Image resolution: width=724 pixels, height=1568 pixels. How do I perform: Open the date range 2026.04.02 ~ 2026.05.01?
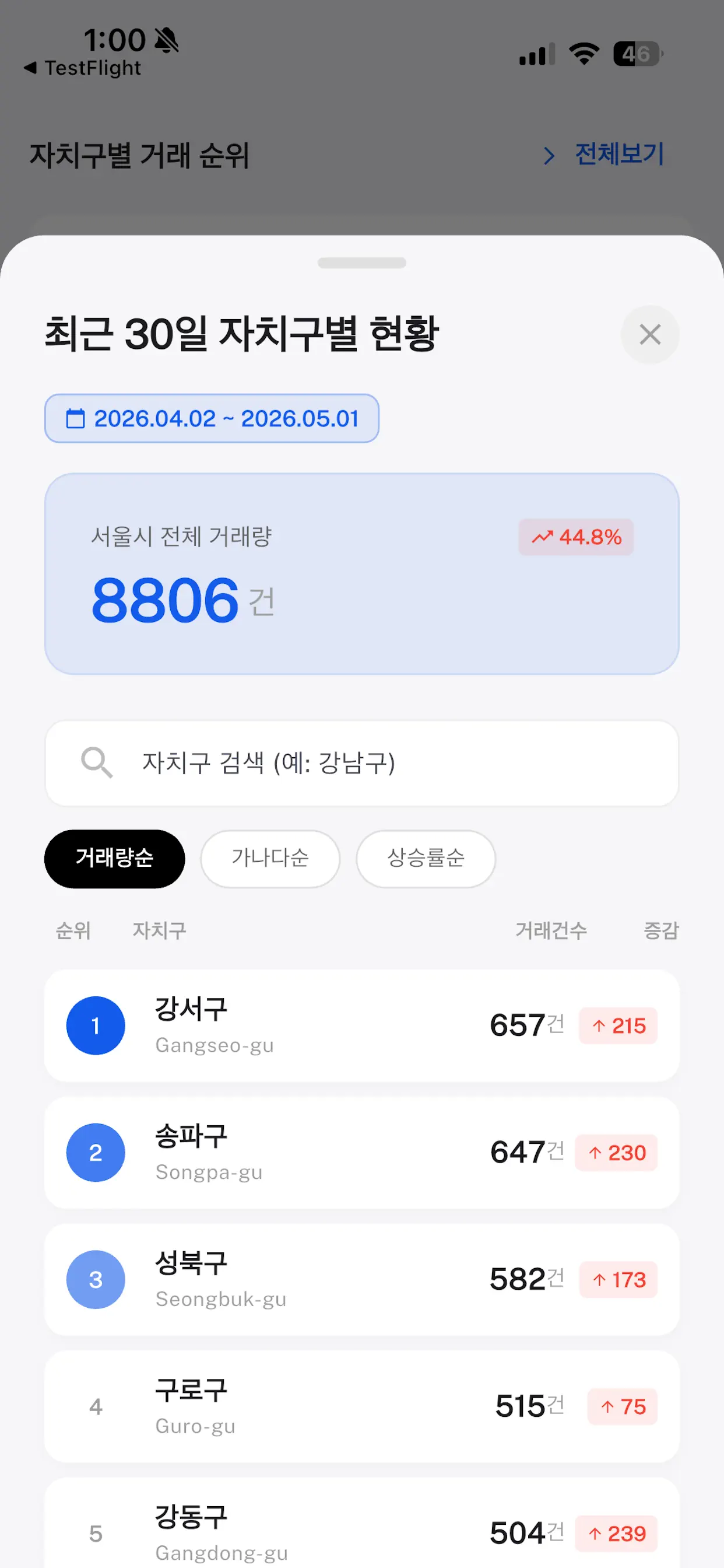(x=212, y=418)
